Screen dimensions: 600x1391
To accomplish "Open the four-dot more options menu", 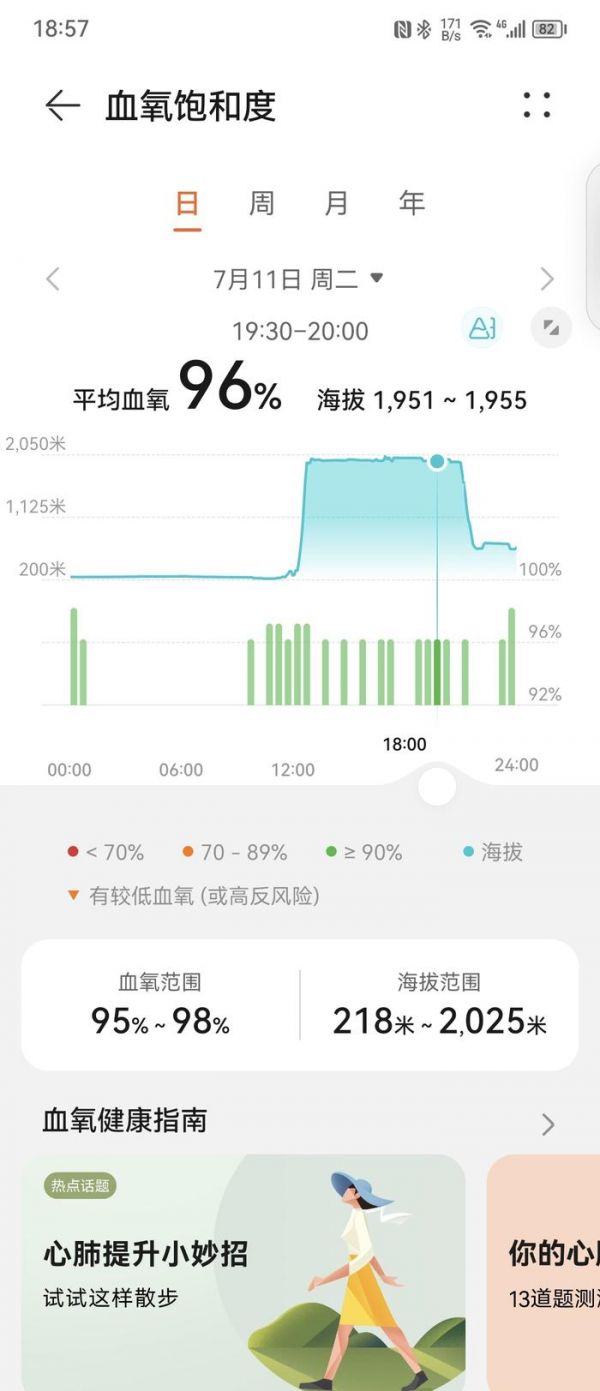I will [537, 105].
